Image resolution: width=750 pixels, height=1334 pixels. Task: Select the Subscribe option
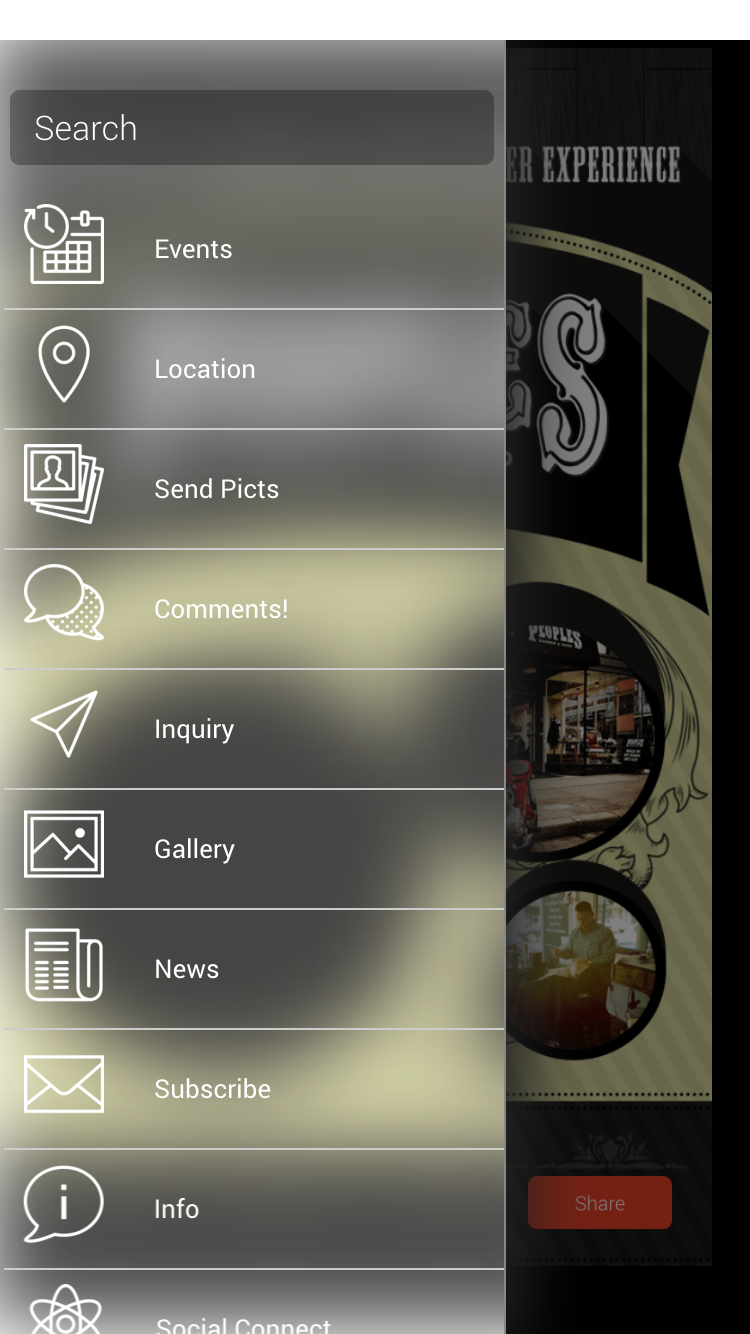point(252,1089)
